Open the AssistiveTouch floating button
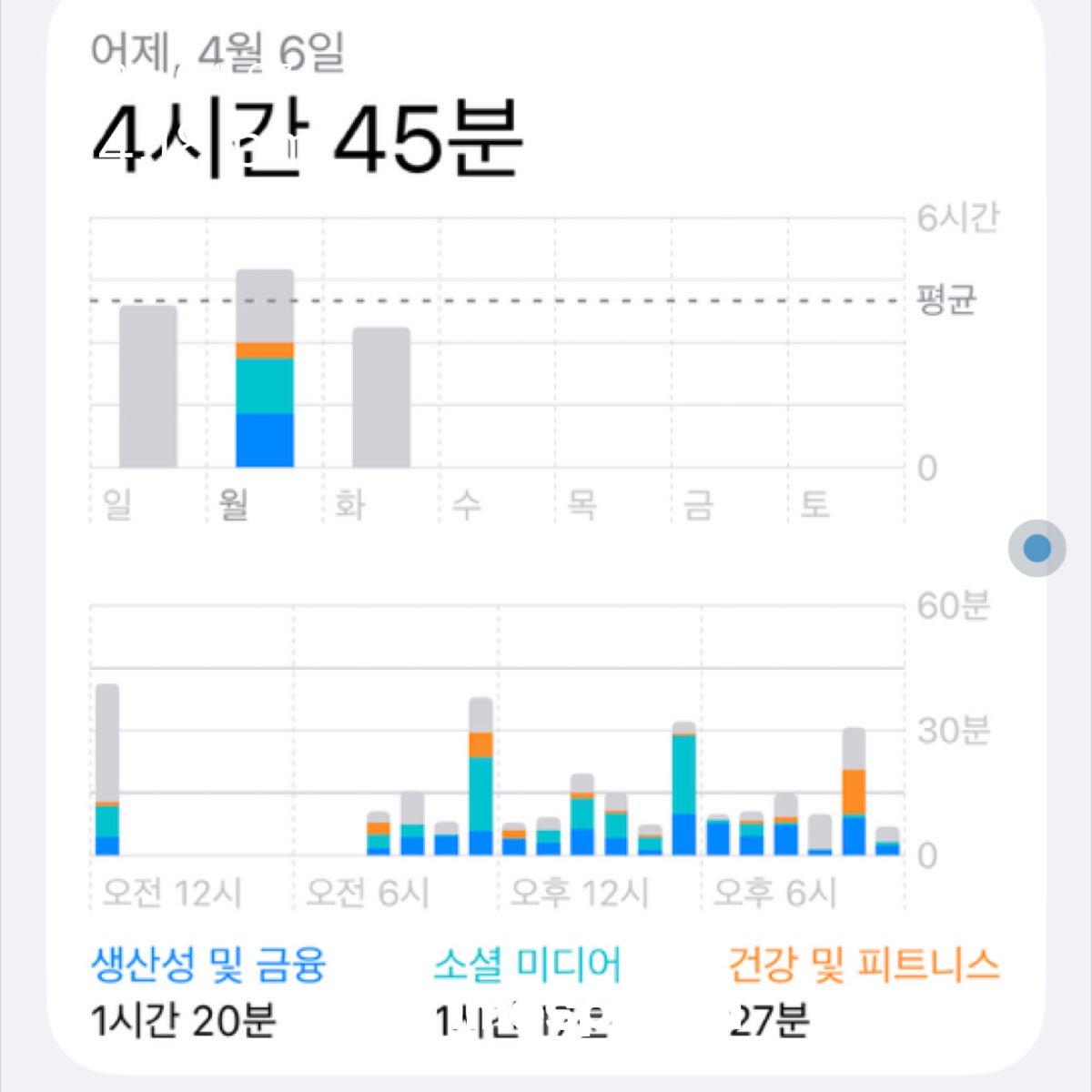 coord(1036,548)
